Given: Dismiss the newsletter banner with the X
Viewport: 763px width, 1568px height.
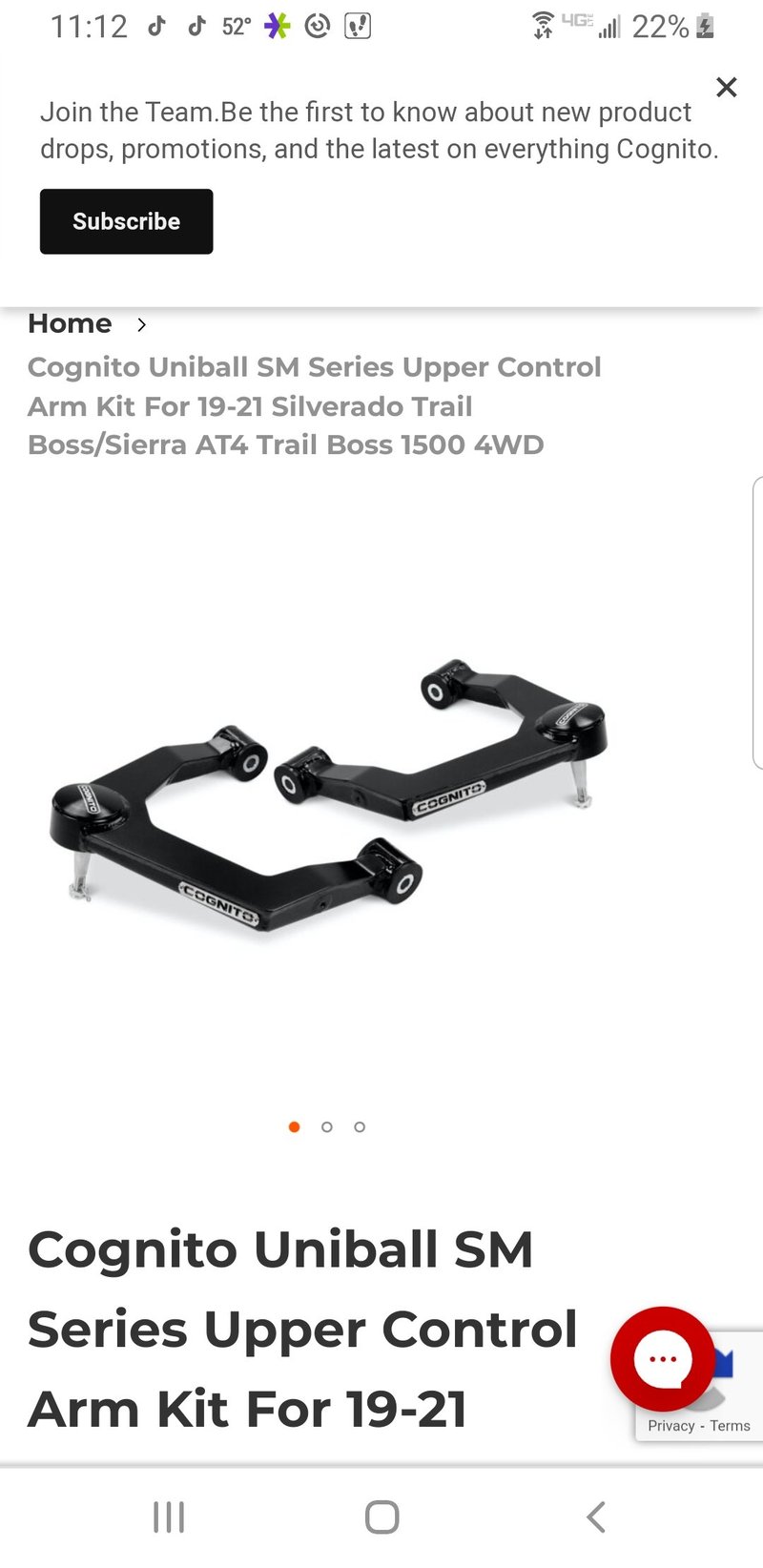Looking at the screenshot, I should (x=727, y=87).
